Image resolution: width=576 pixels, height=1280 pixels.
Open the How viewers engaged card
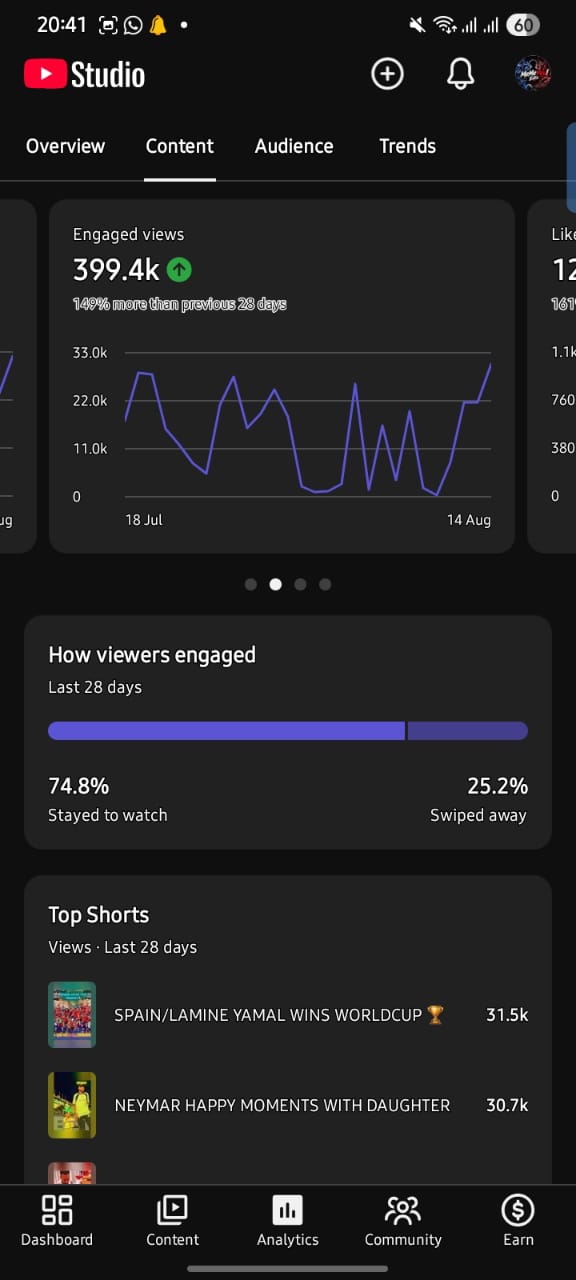click(x=288, y=733)
